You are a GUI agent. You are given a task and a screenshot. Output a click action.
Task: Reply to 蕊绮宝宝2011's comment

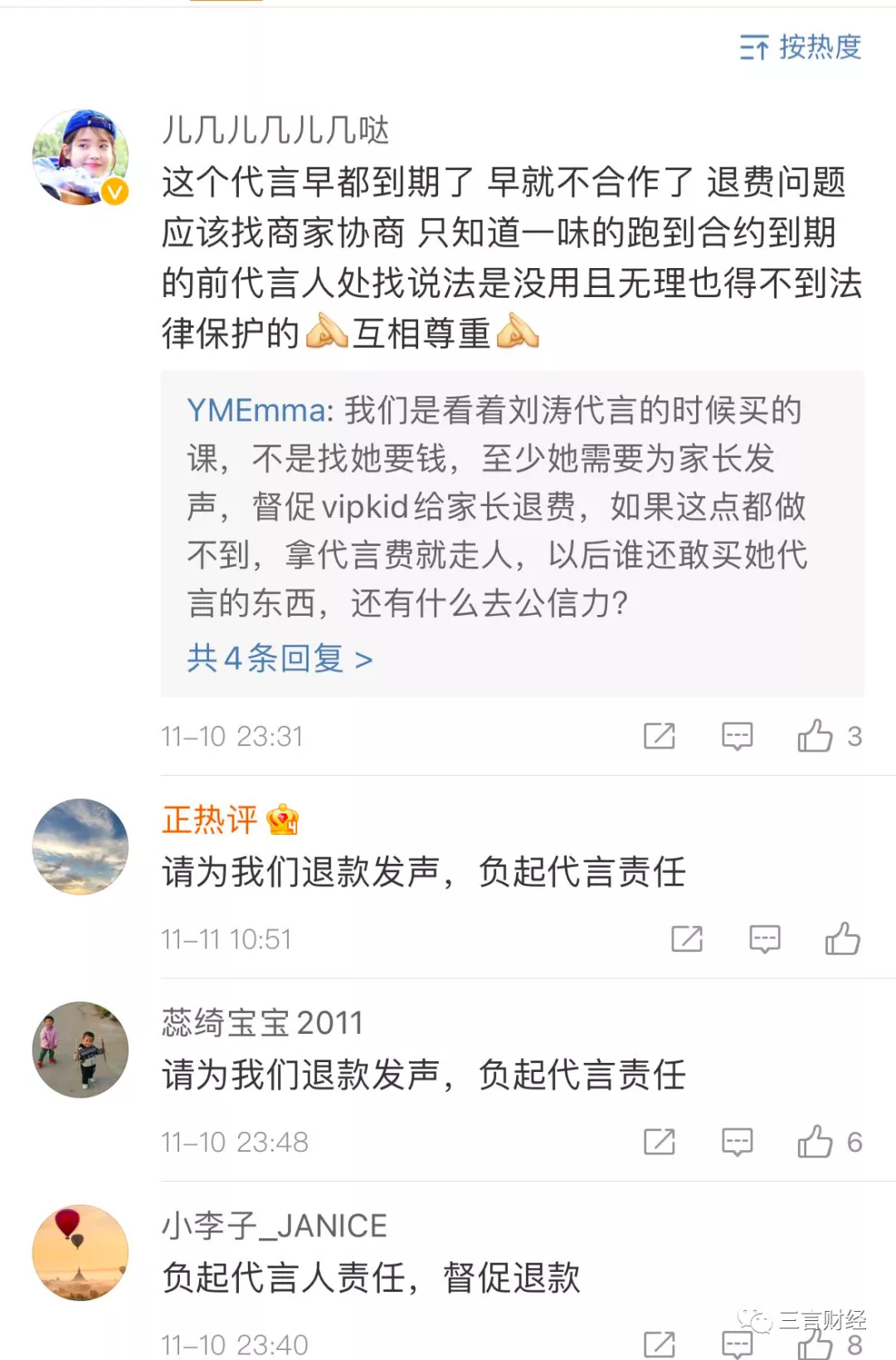[x=737, y=1142]
